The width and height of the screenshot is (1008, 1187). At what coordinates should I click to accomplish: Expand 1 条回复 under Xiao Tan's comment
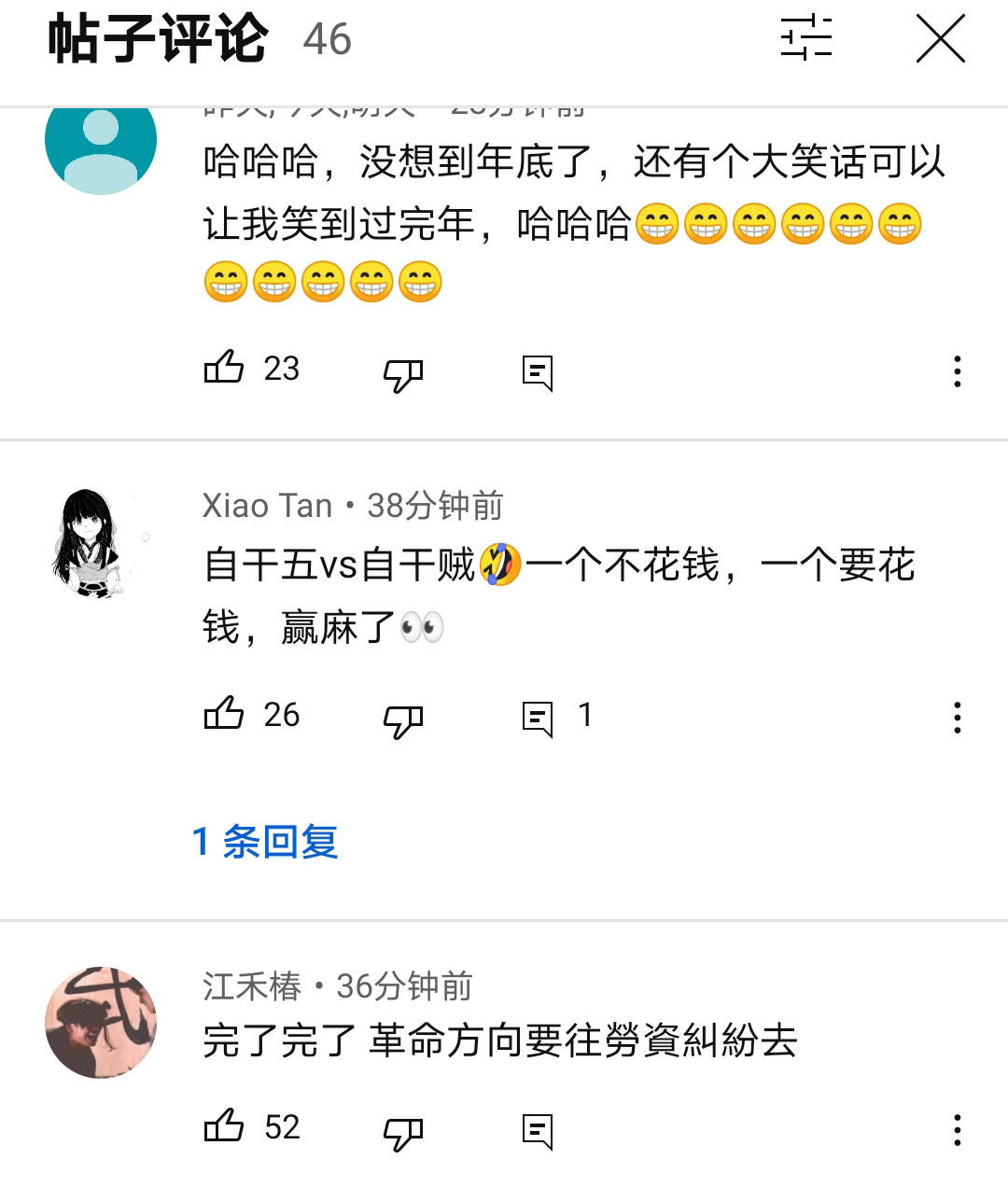coord(265,842)
